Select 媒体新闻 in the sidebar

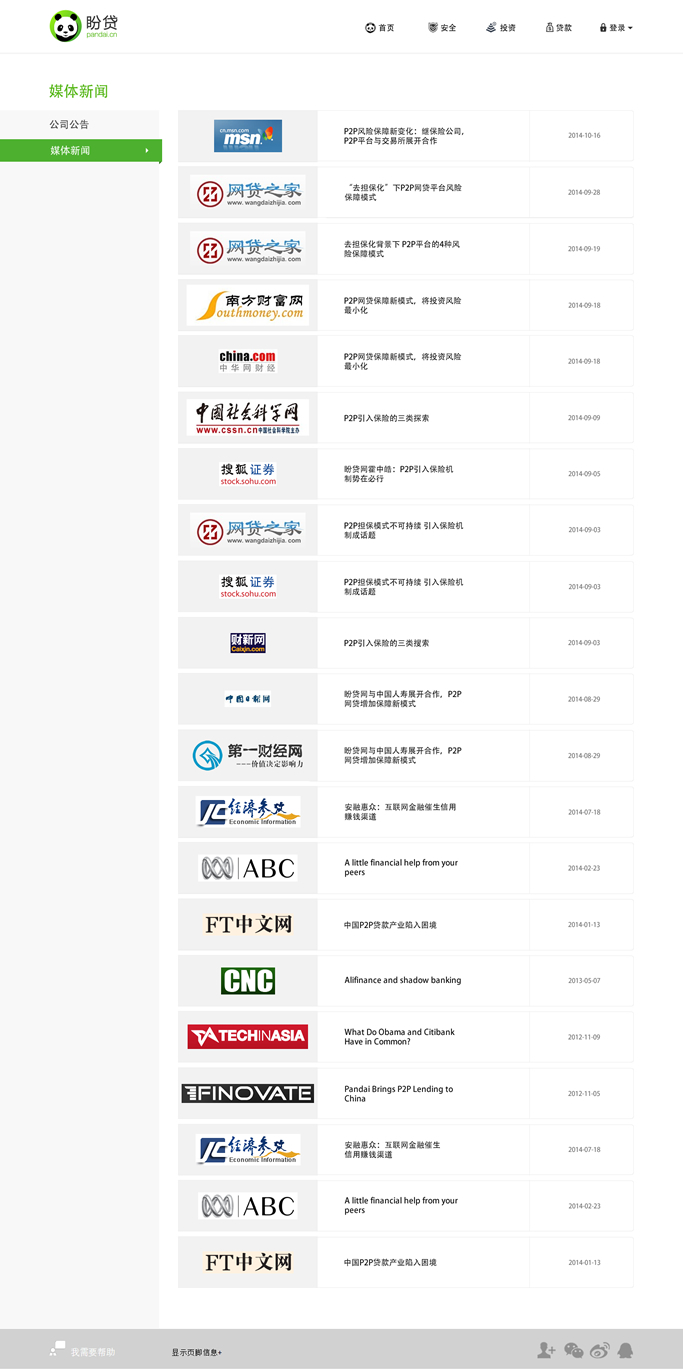click(x=70, y=151)
